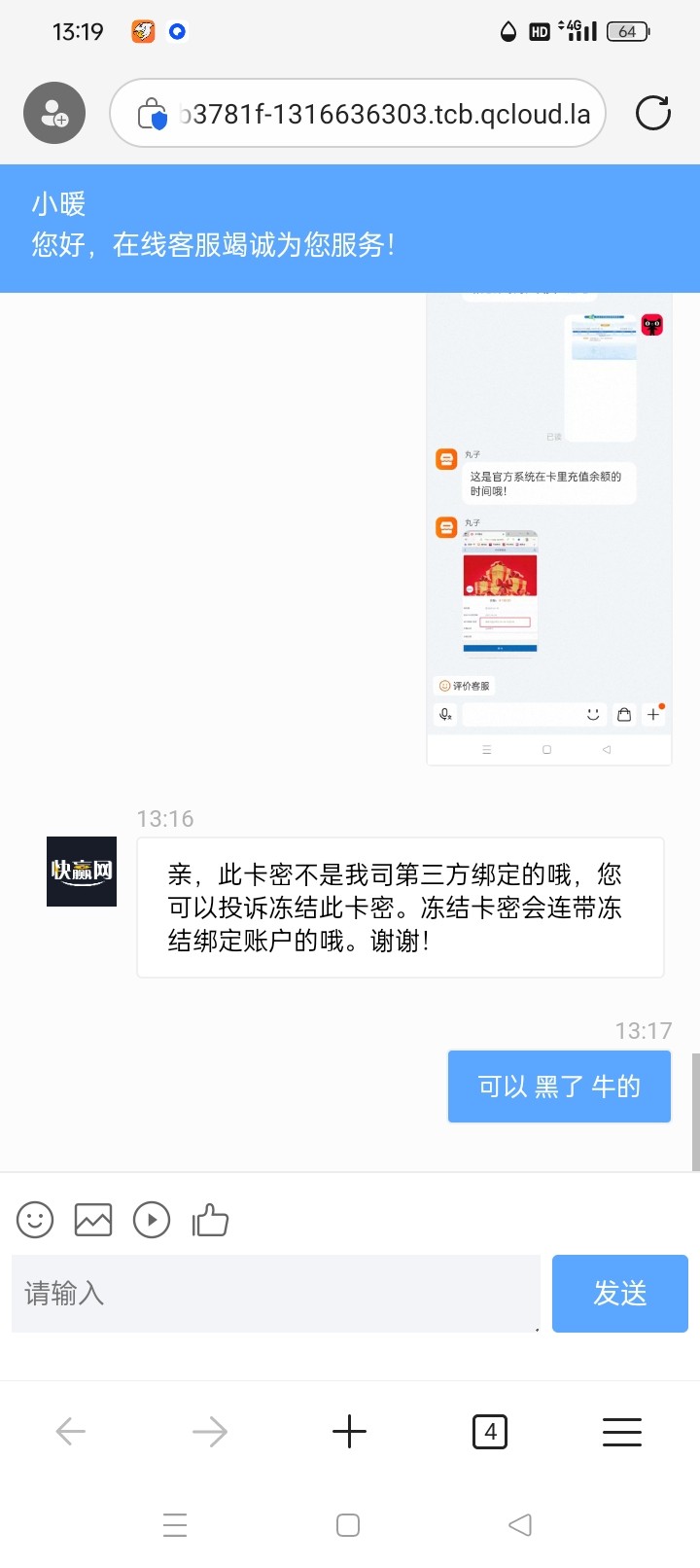
Task: Open the tab switcher showing 4 tabs
Action: pos(489,1432)
